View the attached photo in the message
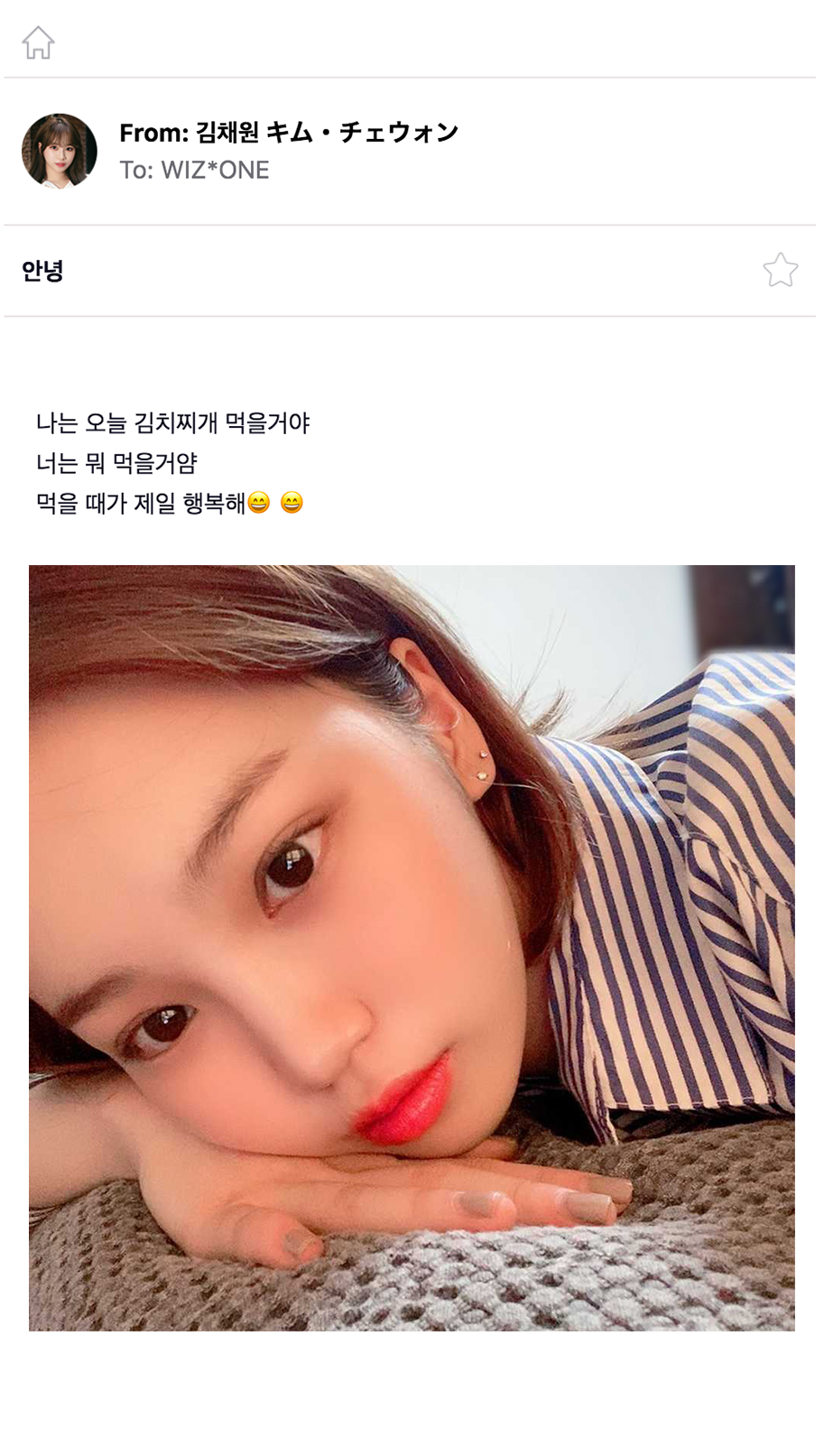 coord(412,947)
